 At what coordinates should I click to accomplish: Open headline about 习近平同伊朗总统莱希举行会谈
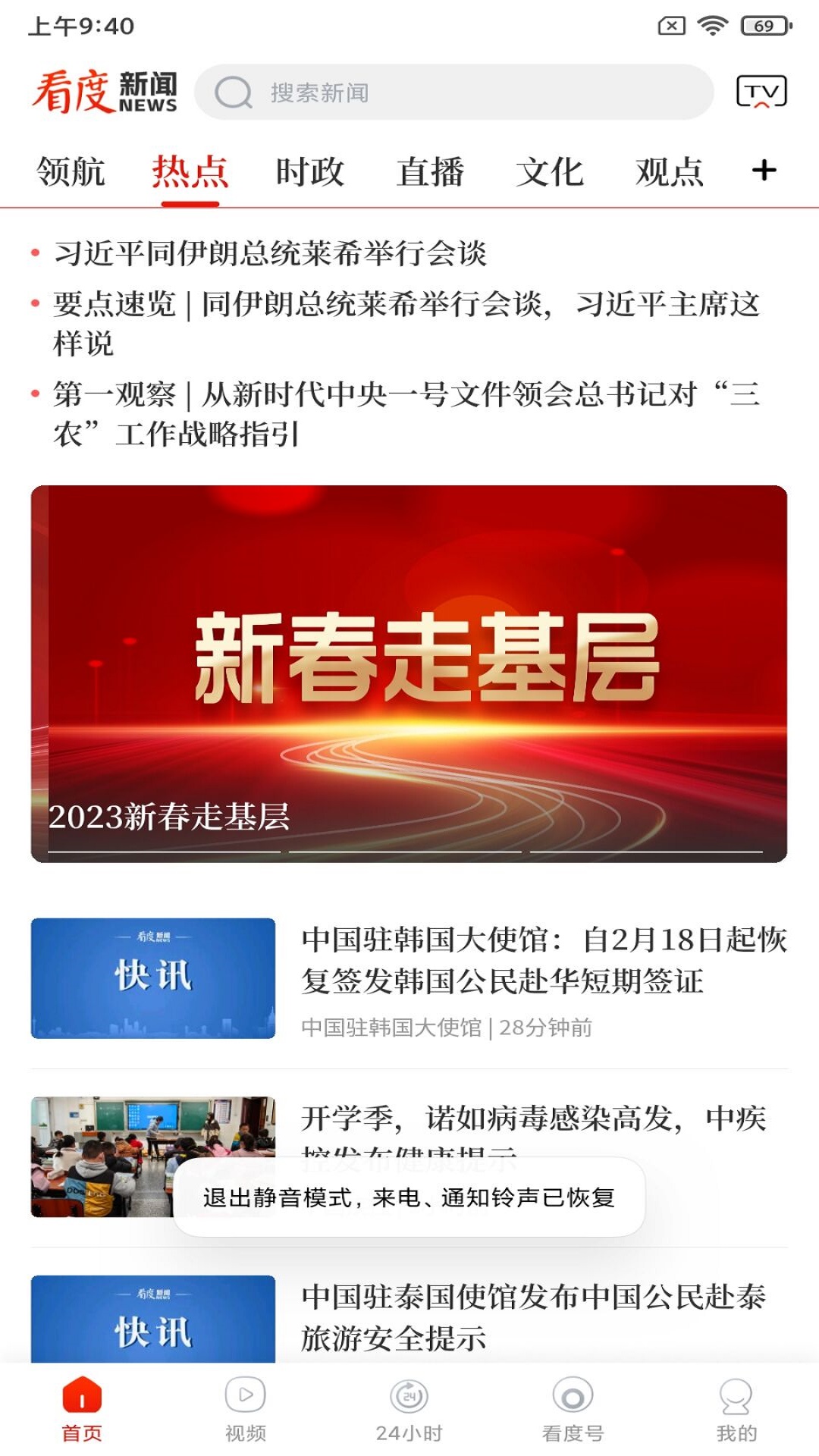273,254
